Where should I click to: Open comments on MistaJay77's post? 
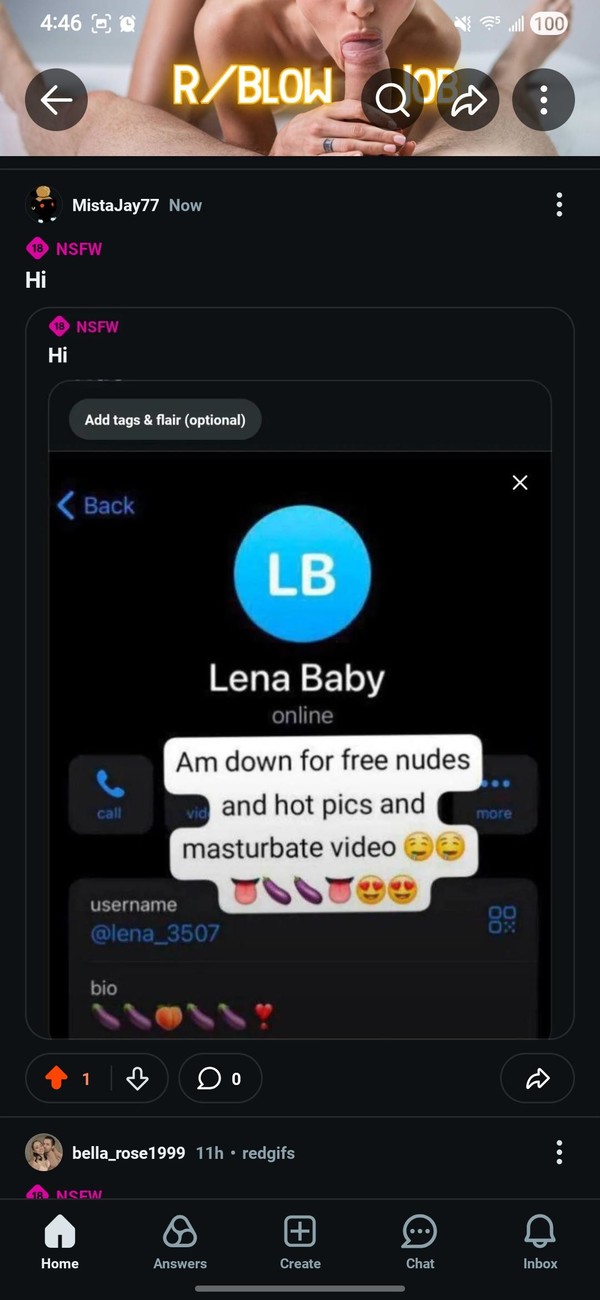click(220, 1078)
